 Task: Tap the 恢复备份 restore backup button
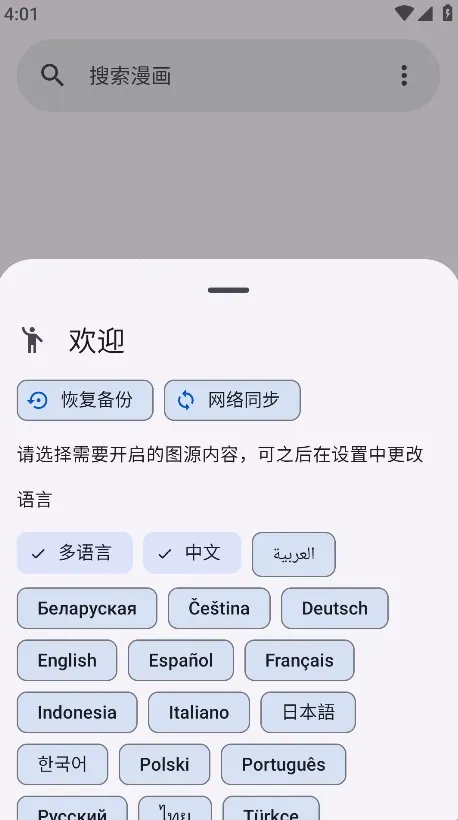pos(85,400)
